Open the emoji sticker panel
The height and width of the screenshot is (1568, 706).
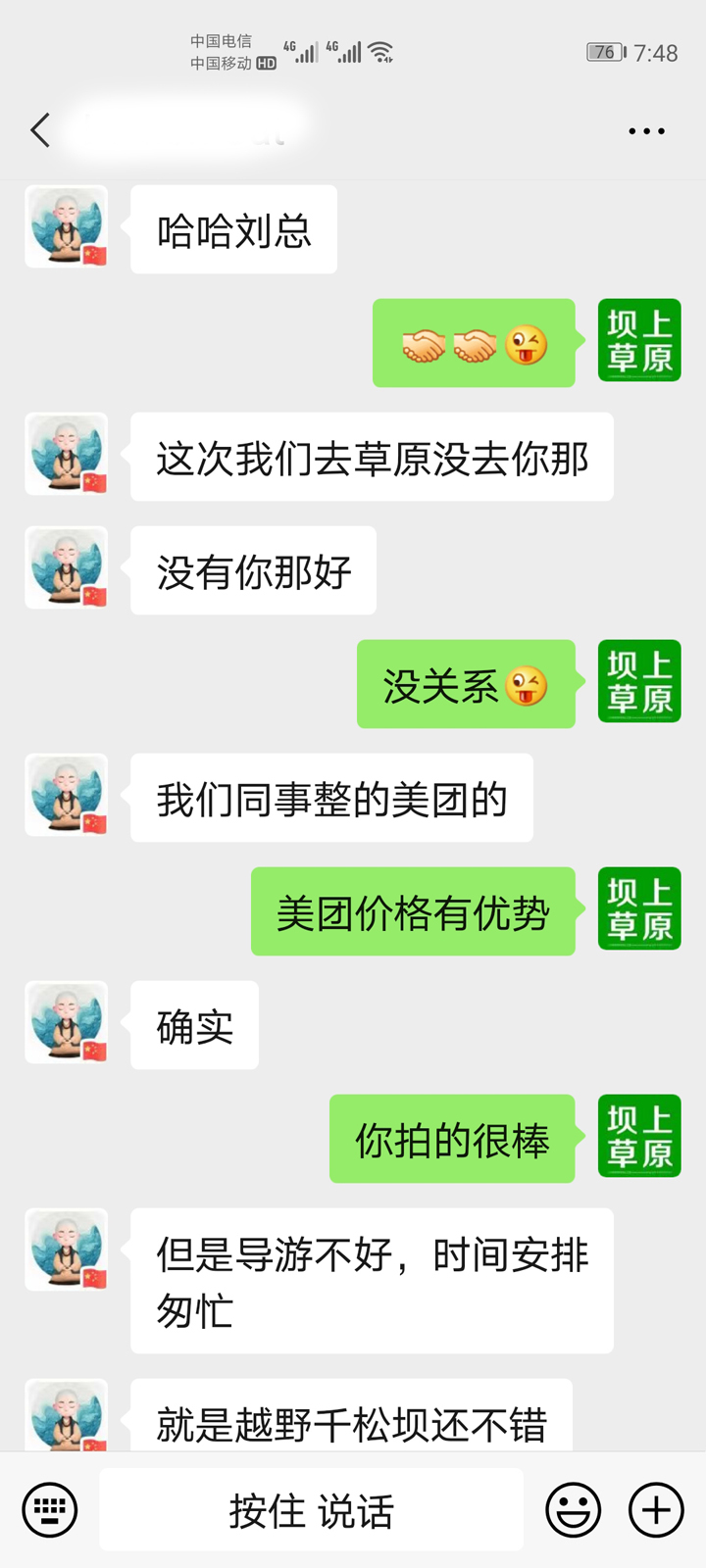pos(573,1510)
